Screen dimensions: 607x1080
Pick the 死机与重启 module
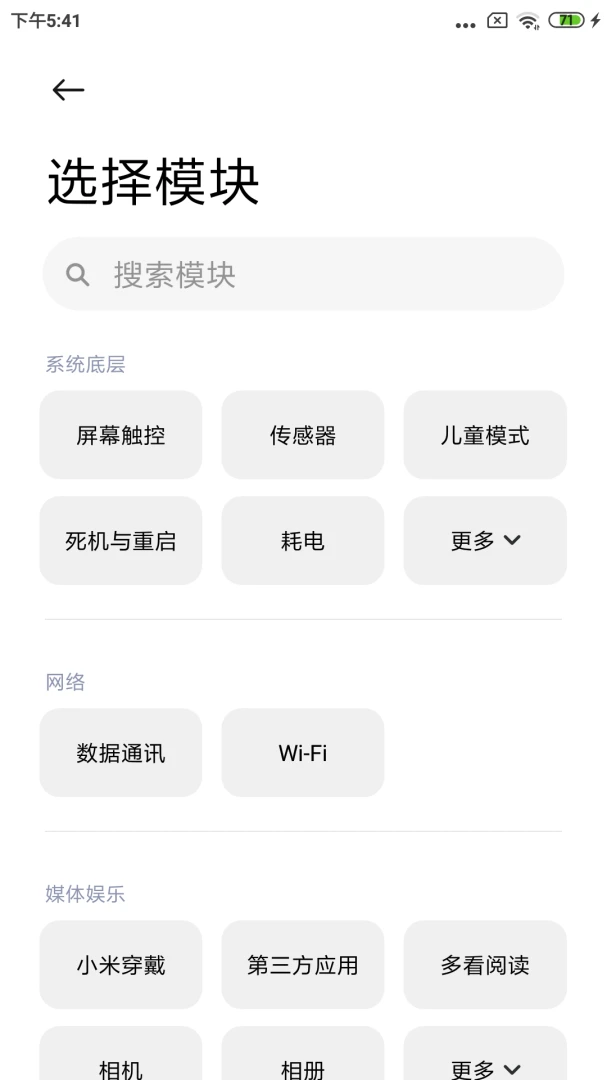(121, 541)
